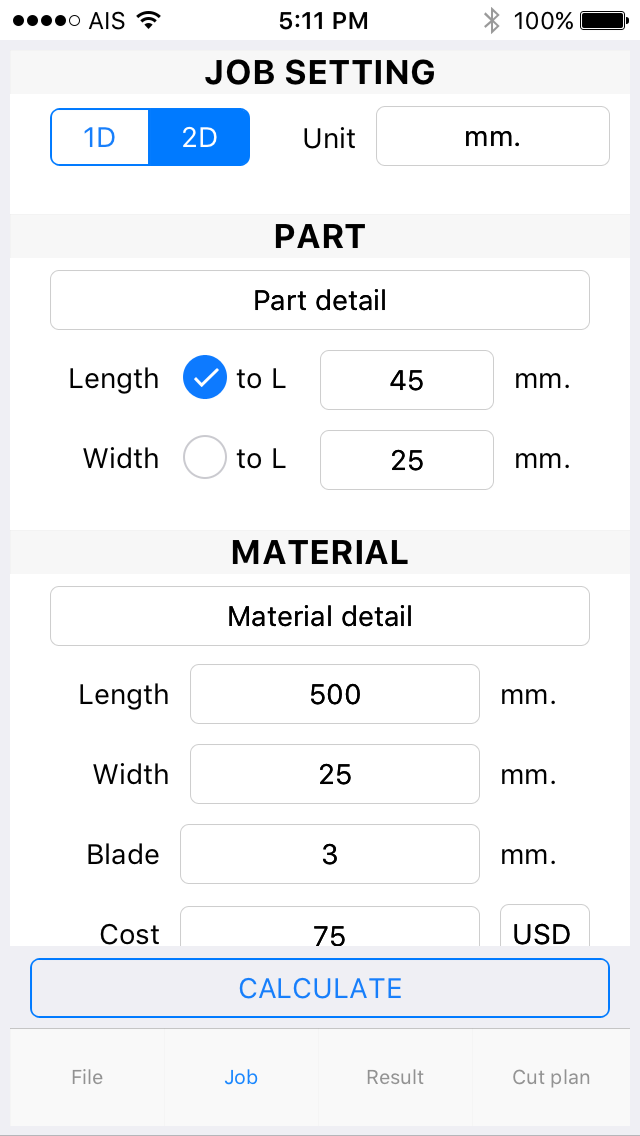Tap CALCULATE to run the job
The image size is (640, 1136).
[320, 988]
